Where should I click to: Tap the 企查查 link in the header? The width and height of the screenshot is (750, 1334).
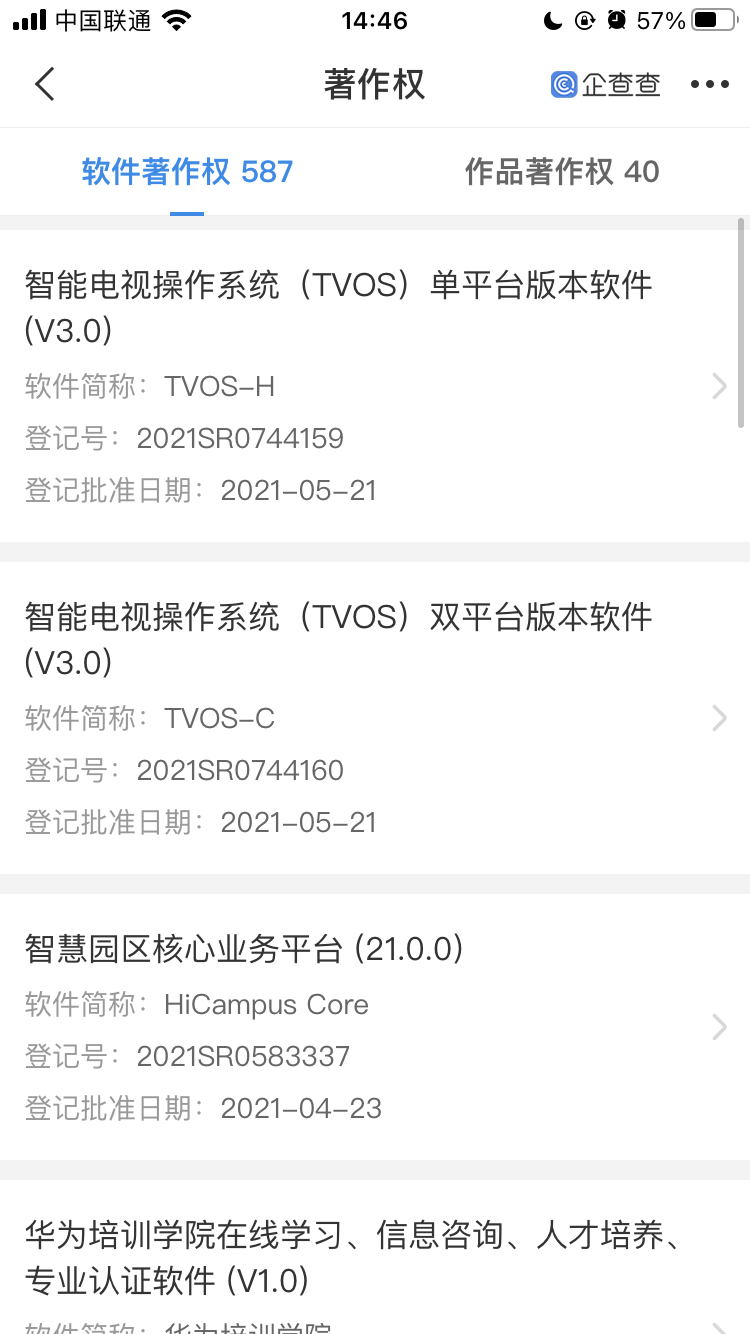click(606, 85)
